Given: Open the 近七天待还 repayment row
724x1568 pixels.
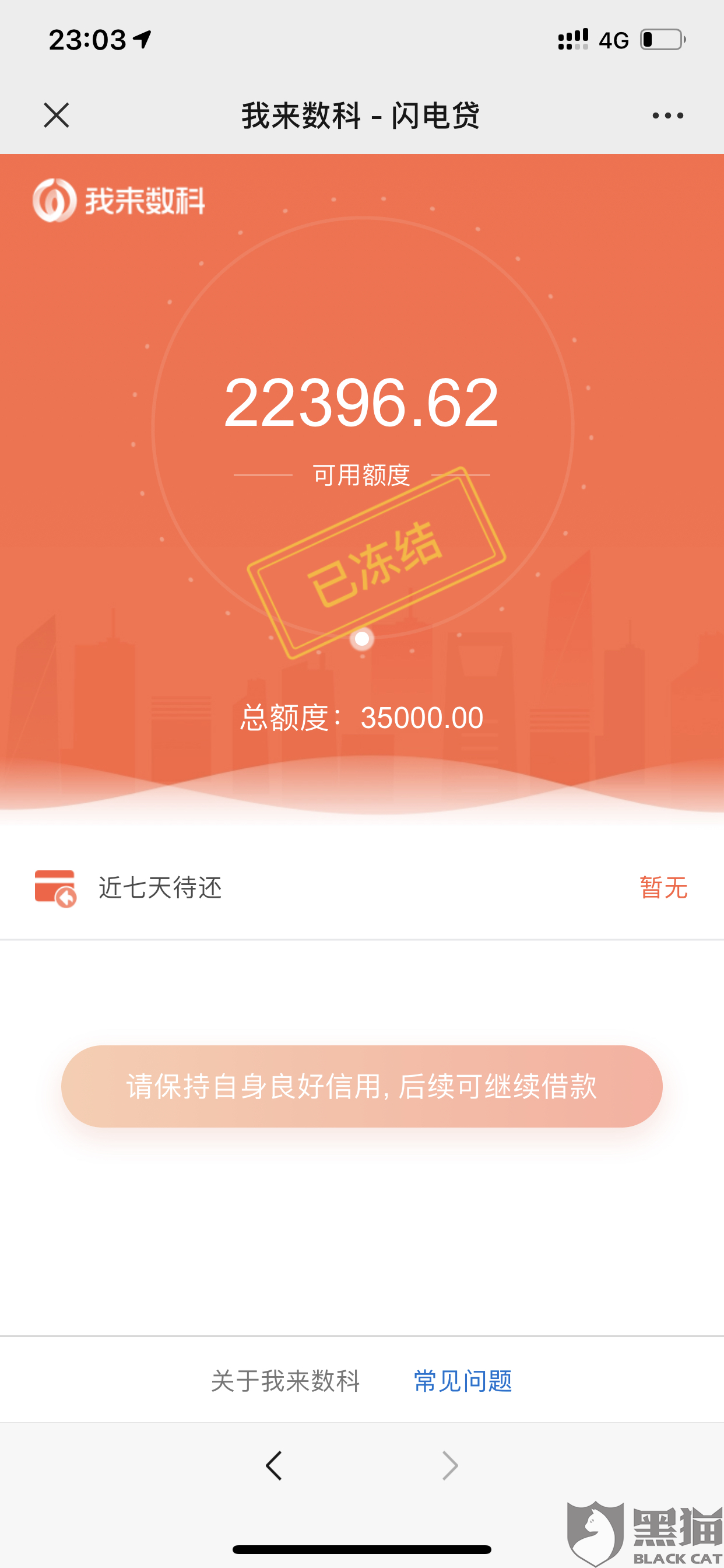Looking at the screenshot, I should (362, 887).
